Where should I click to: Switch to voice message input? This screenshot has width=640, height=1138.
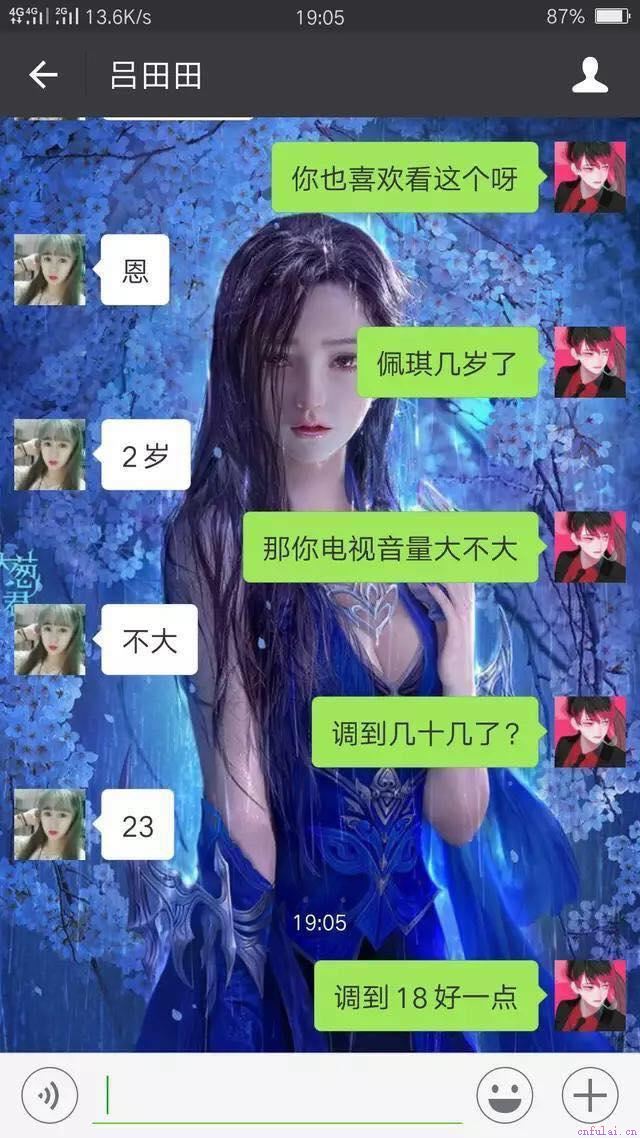click(49, 1096)
